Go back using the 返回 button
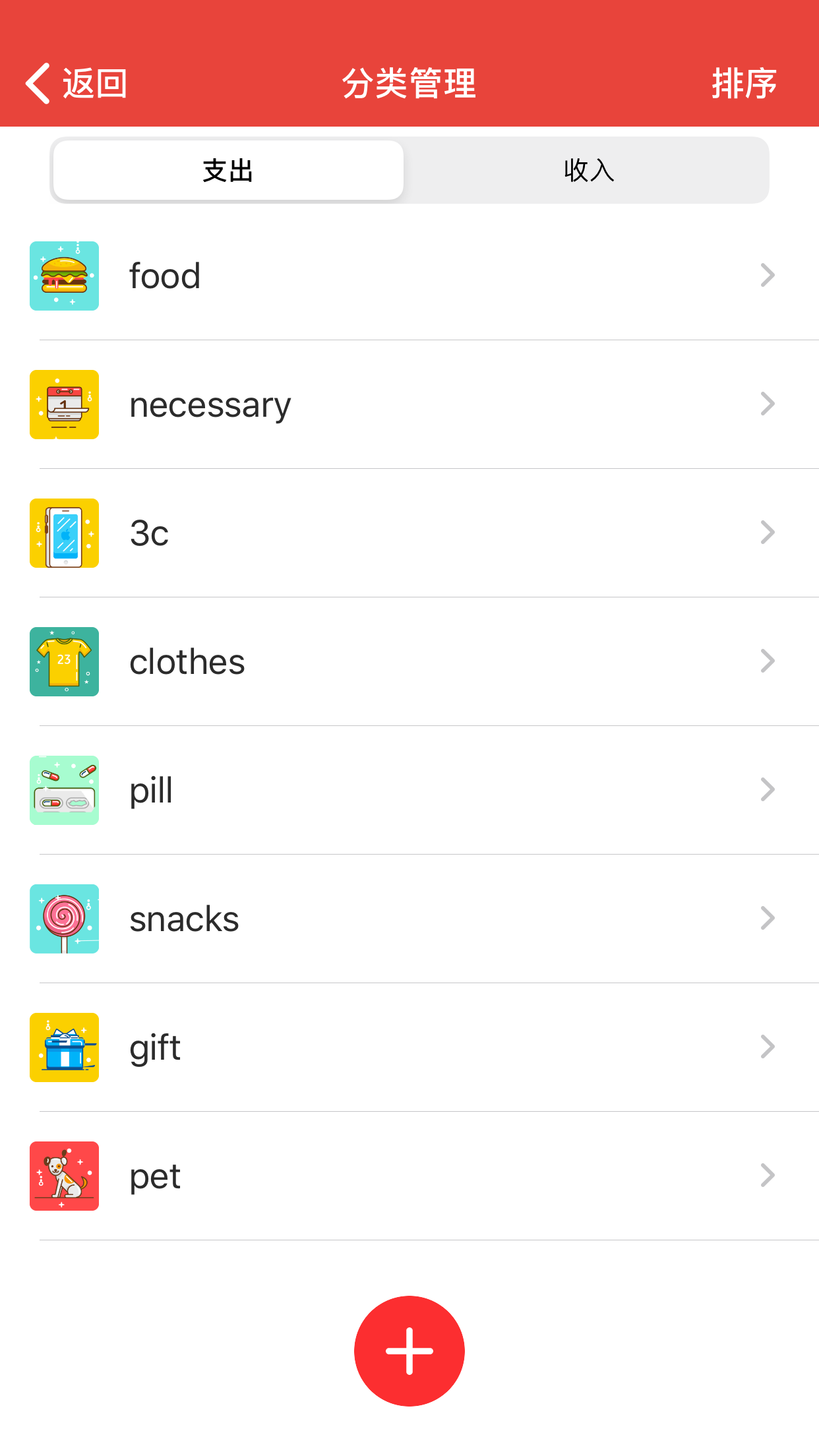819x1456 pixels. [x=76, y=84]
